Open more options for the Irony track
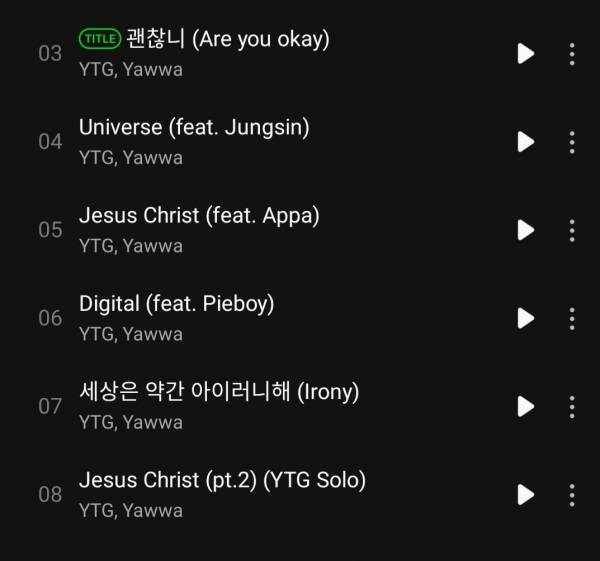The height and width of the screenshot is (561, 600). [571, 406]
